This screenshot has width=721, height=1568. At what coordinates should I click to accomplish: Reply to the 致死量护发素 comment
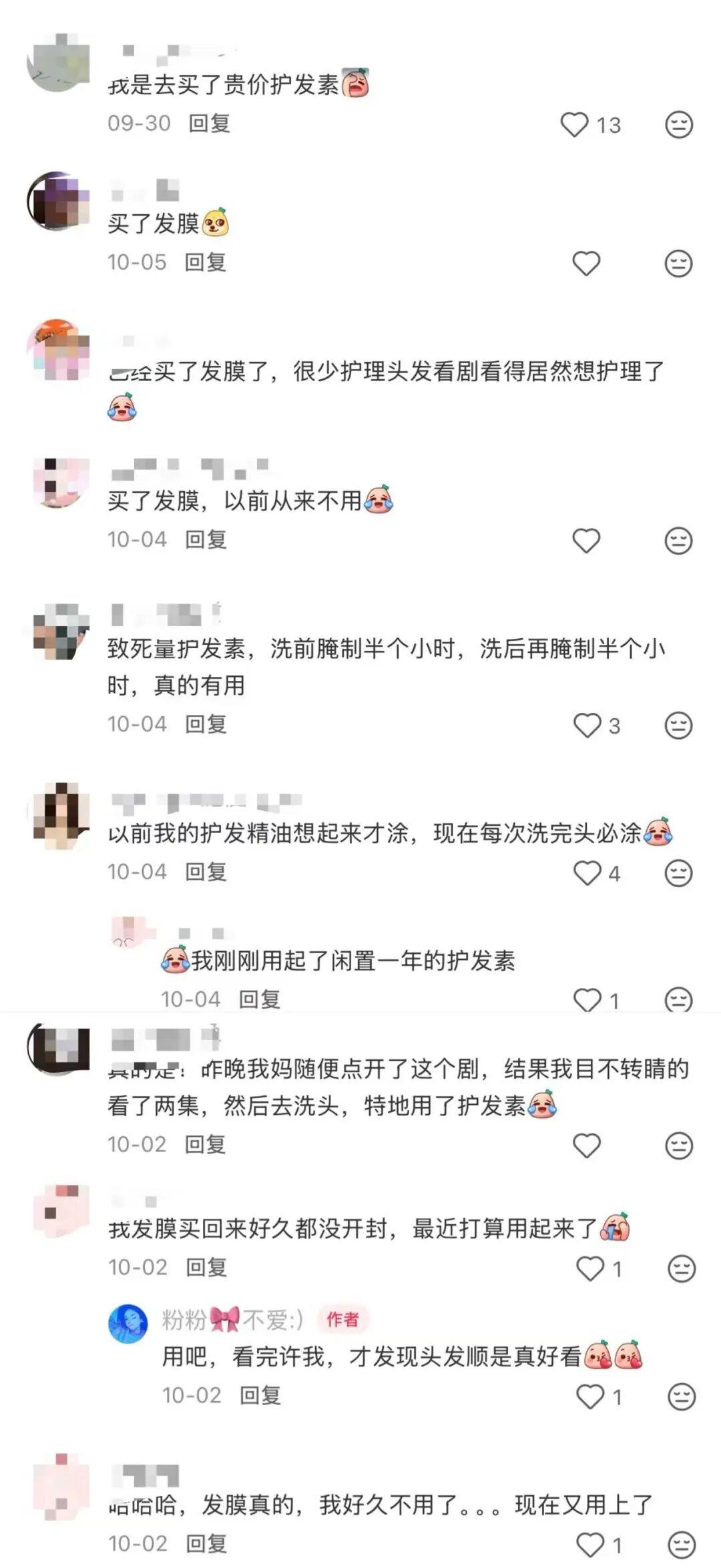point(206,724)
